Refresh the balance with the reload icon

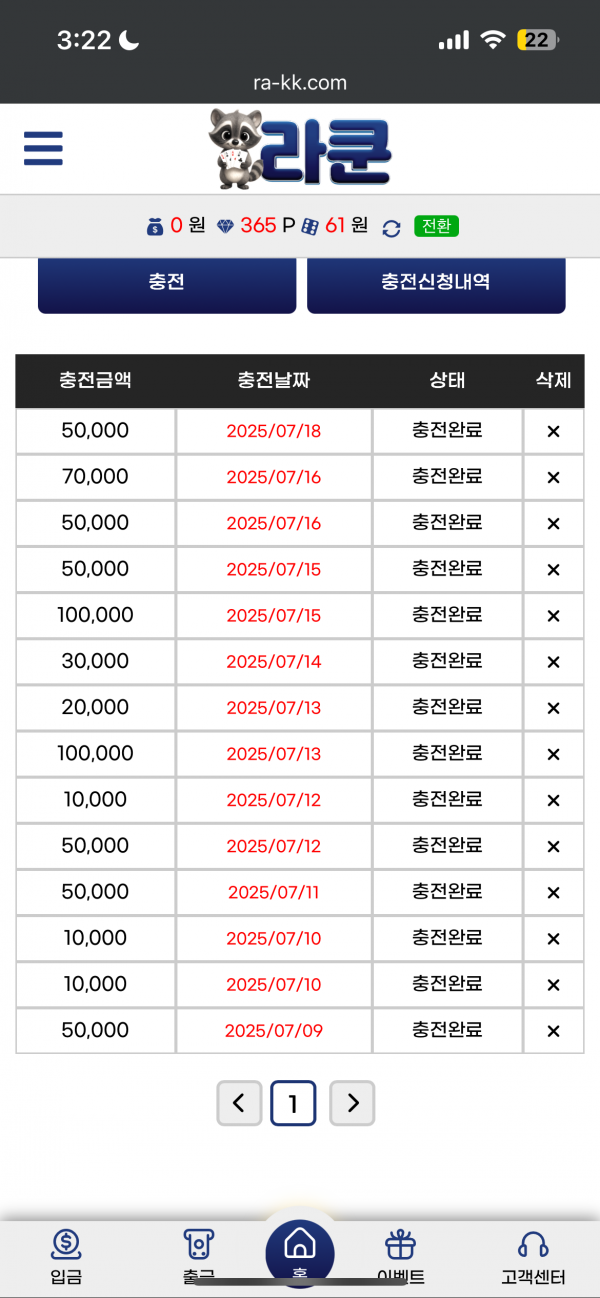(392, 227)
